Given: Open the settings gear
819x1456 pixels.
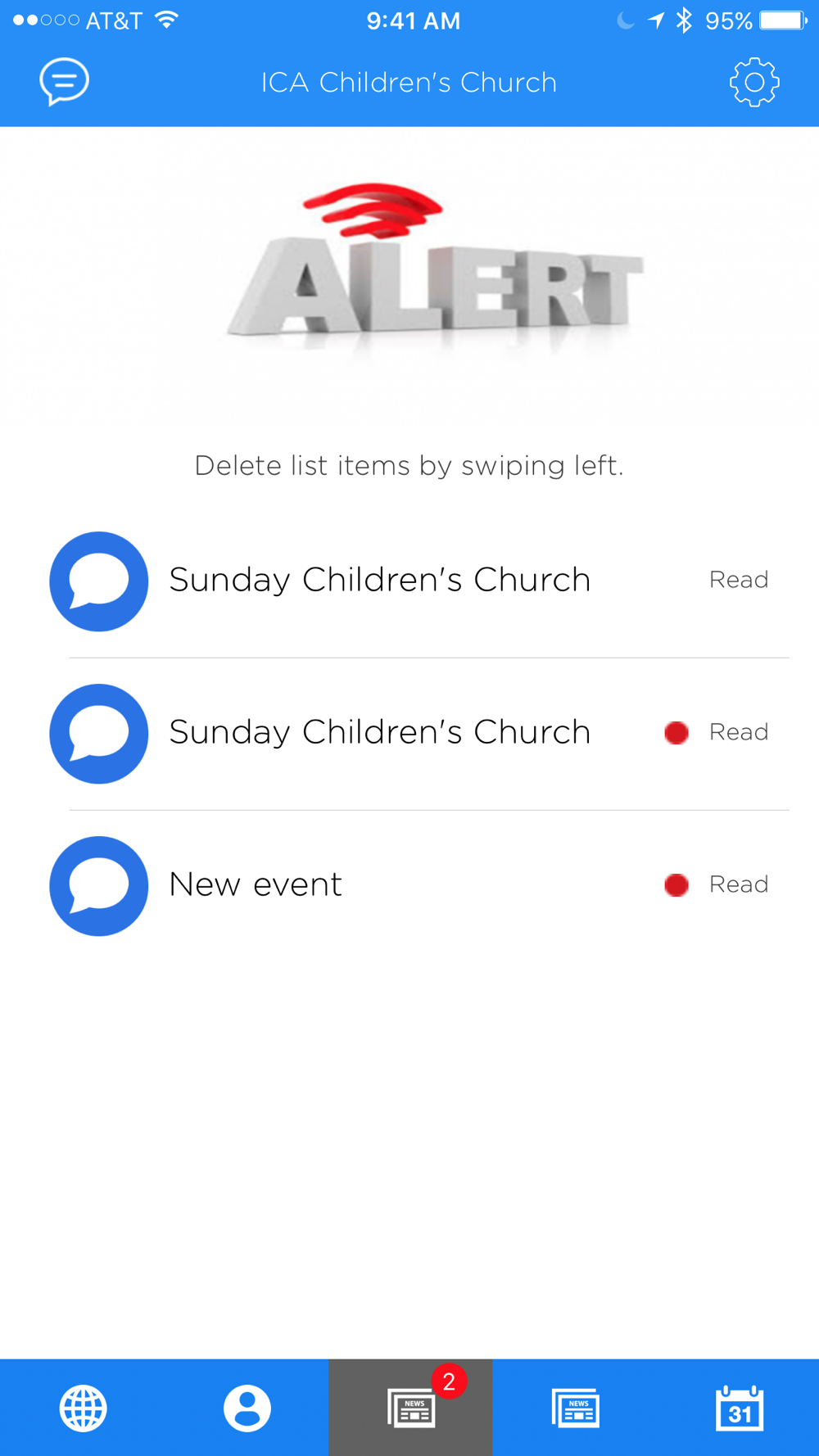Looking at the screenshot, I should (754, 82).
